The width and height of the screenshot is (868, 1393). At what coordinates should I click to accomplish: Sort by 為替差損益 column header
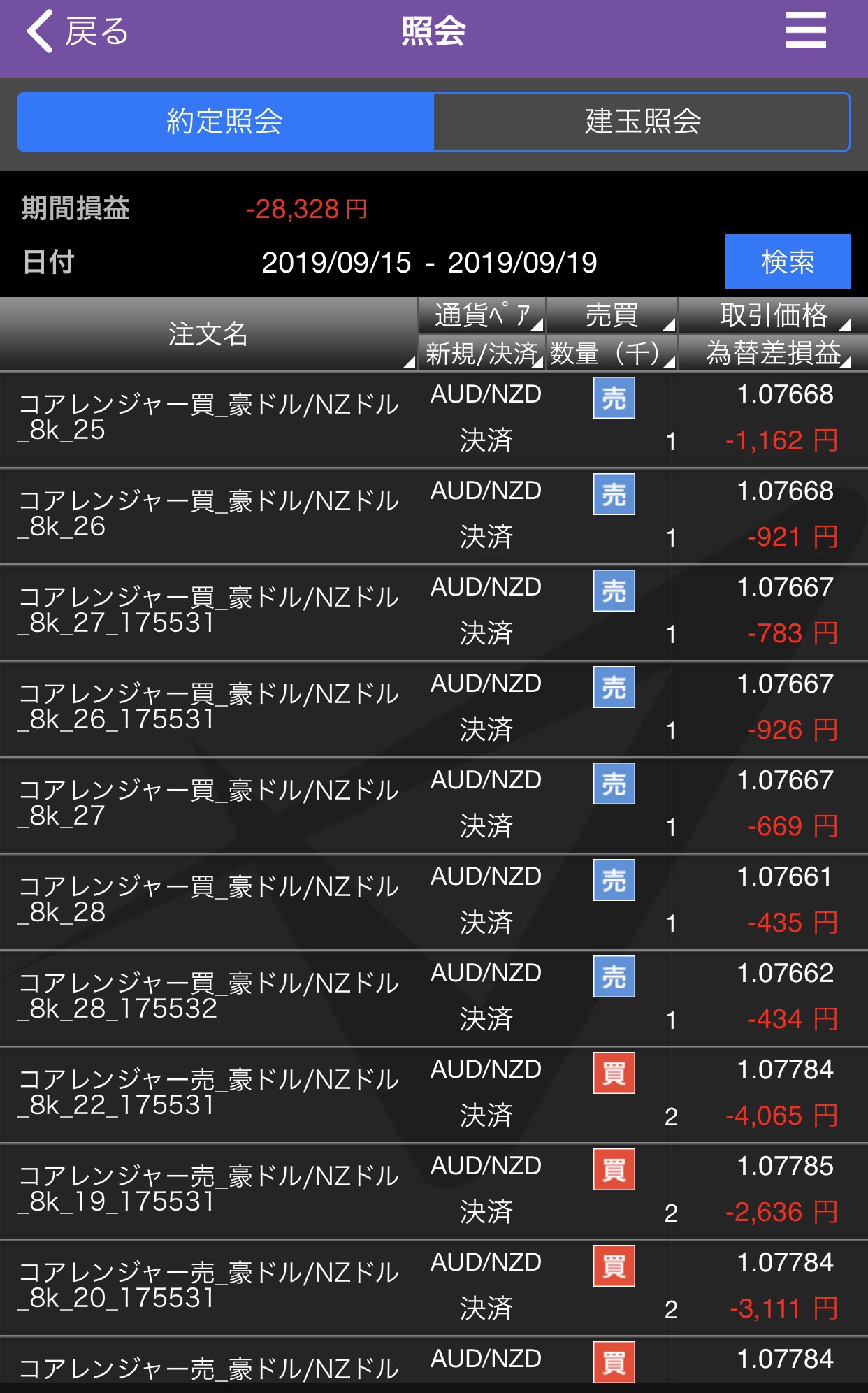click(x=774, y=353)
